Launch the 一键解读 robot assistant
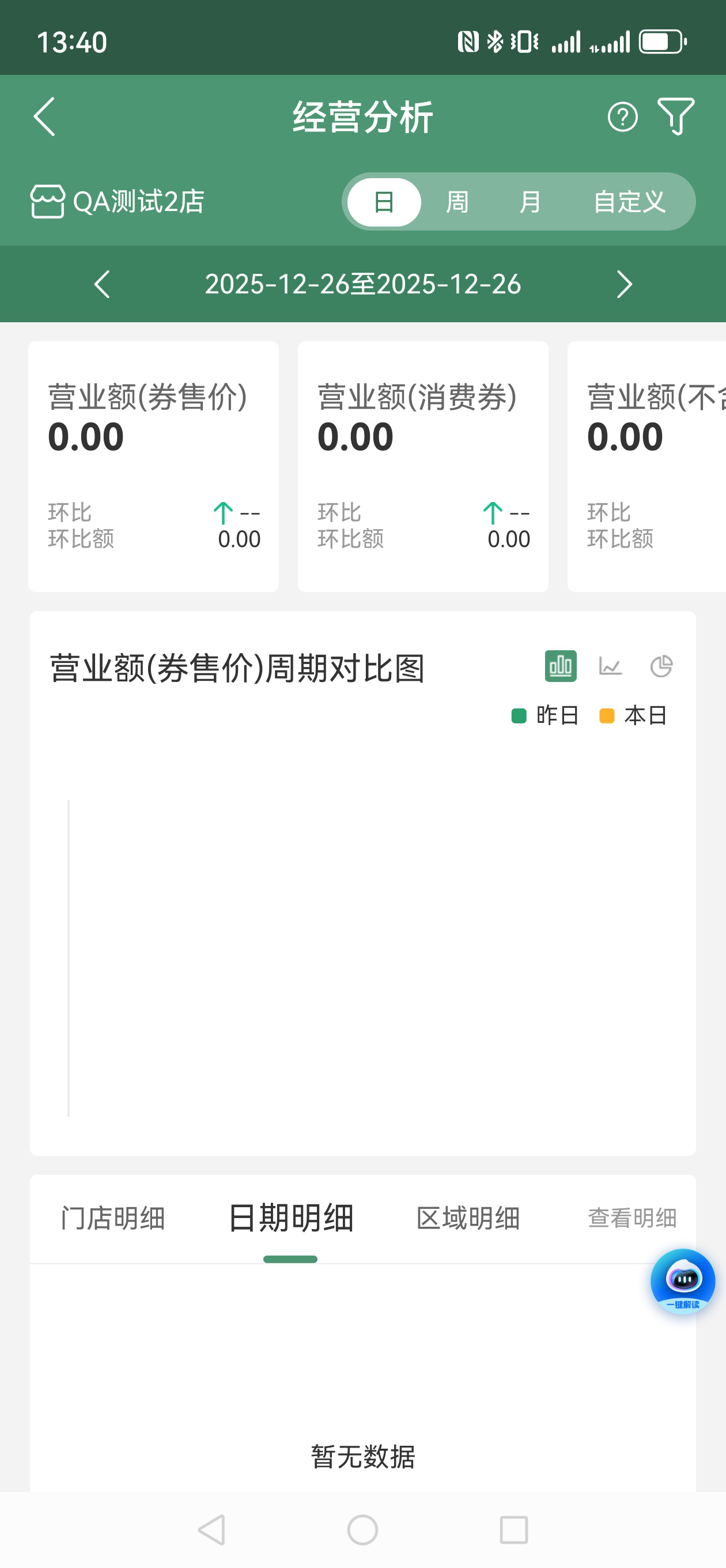Viewport: 726px width, 1568px height. (683, 1281)
